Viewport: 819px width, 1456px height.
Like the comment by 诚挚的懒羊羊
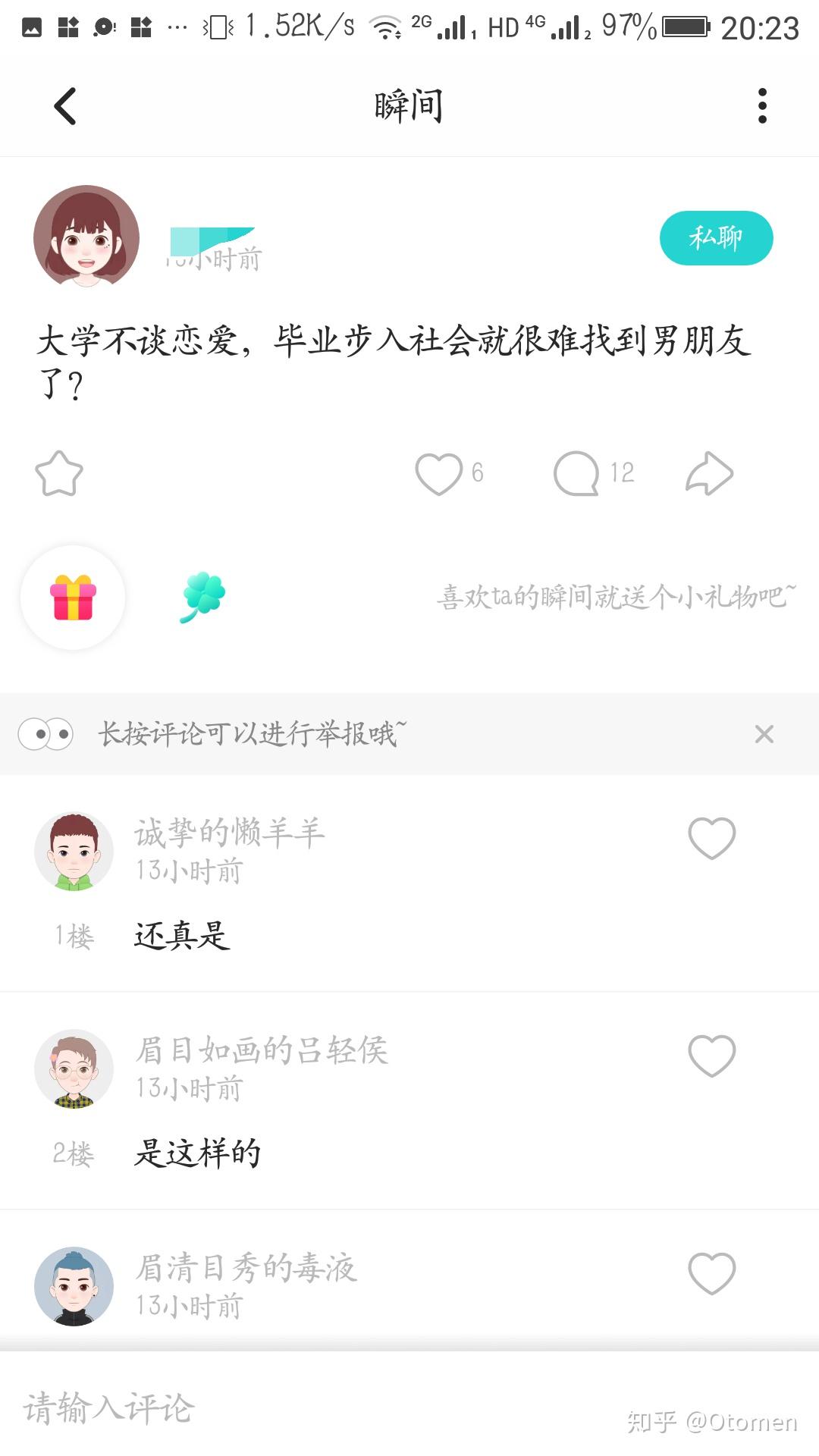(x=711, y=838)
